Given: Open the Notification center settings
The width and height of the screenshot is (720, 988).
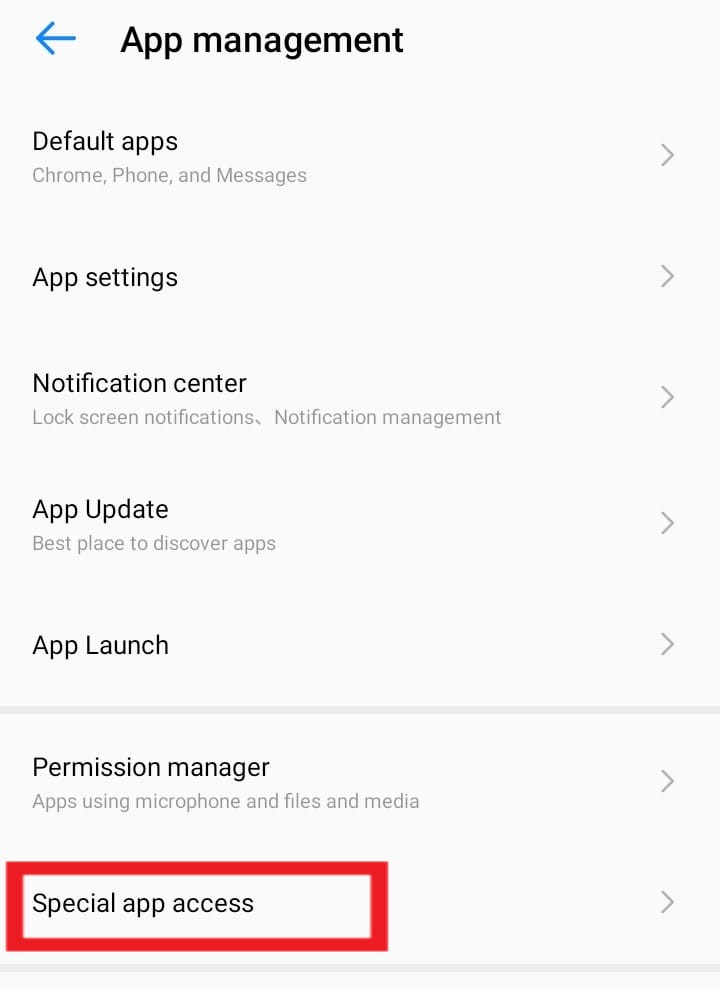Looking at the screenshot, I should click(139, 383).
